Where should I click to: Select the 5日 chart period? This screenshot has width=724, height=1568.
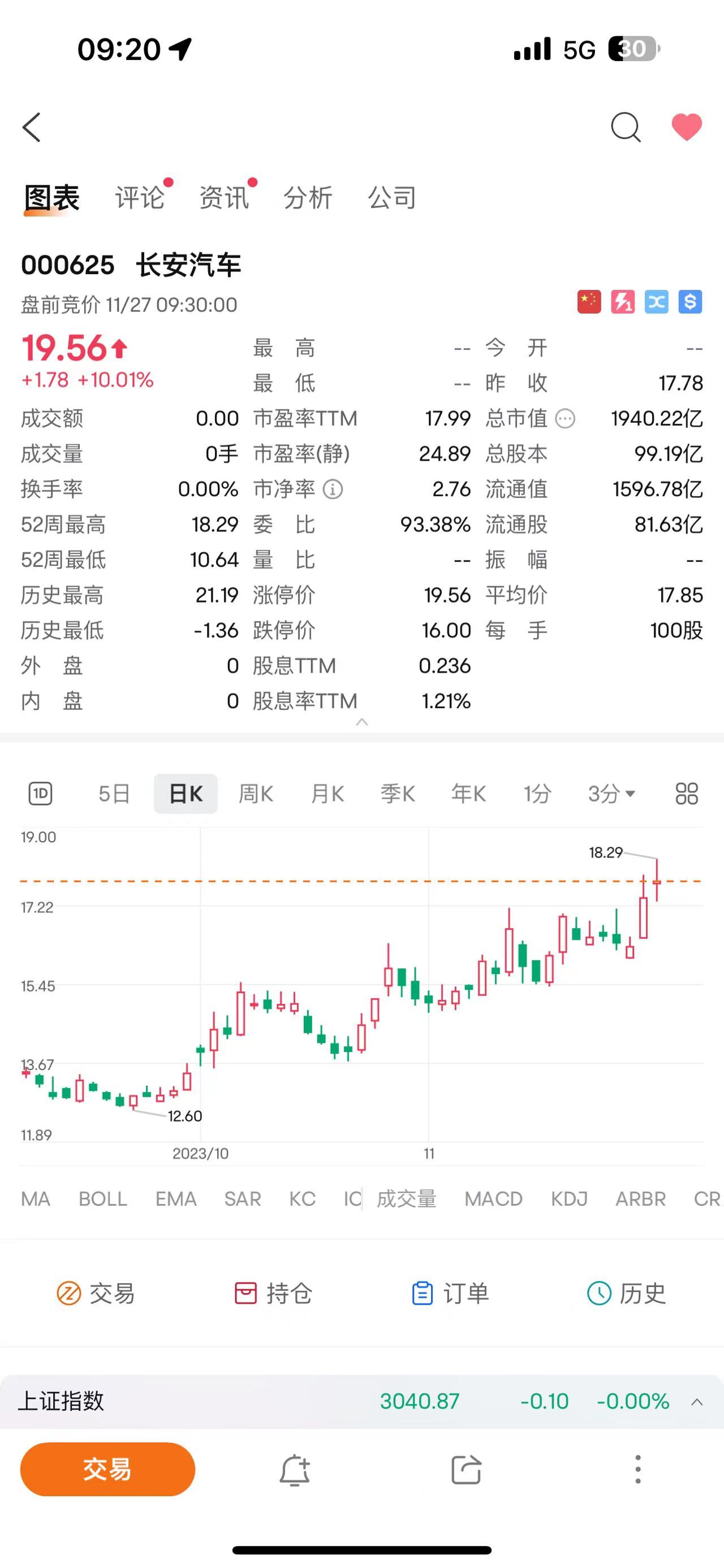(114, 794)
